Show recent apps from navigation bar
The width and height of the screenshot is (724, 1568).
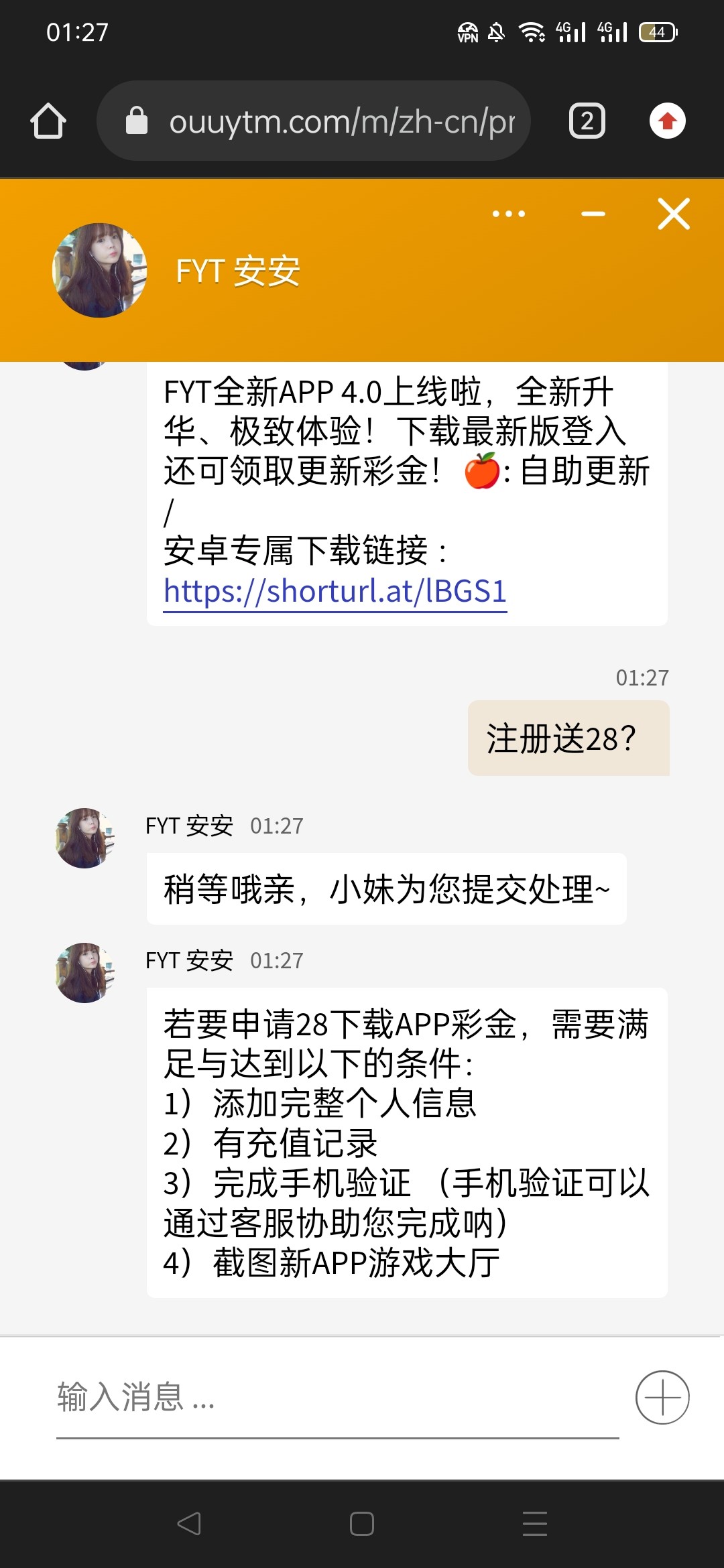click(x=535, y=1524)
